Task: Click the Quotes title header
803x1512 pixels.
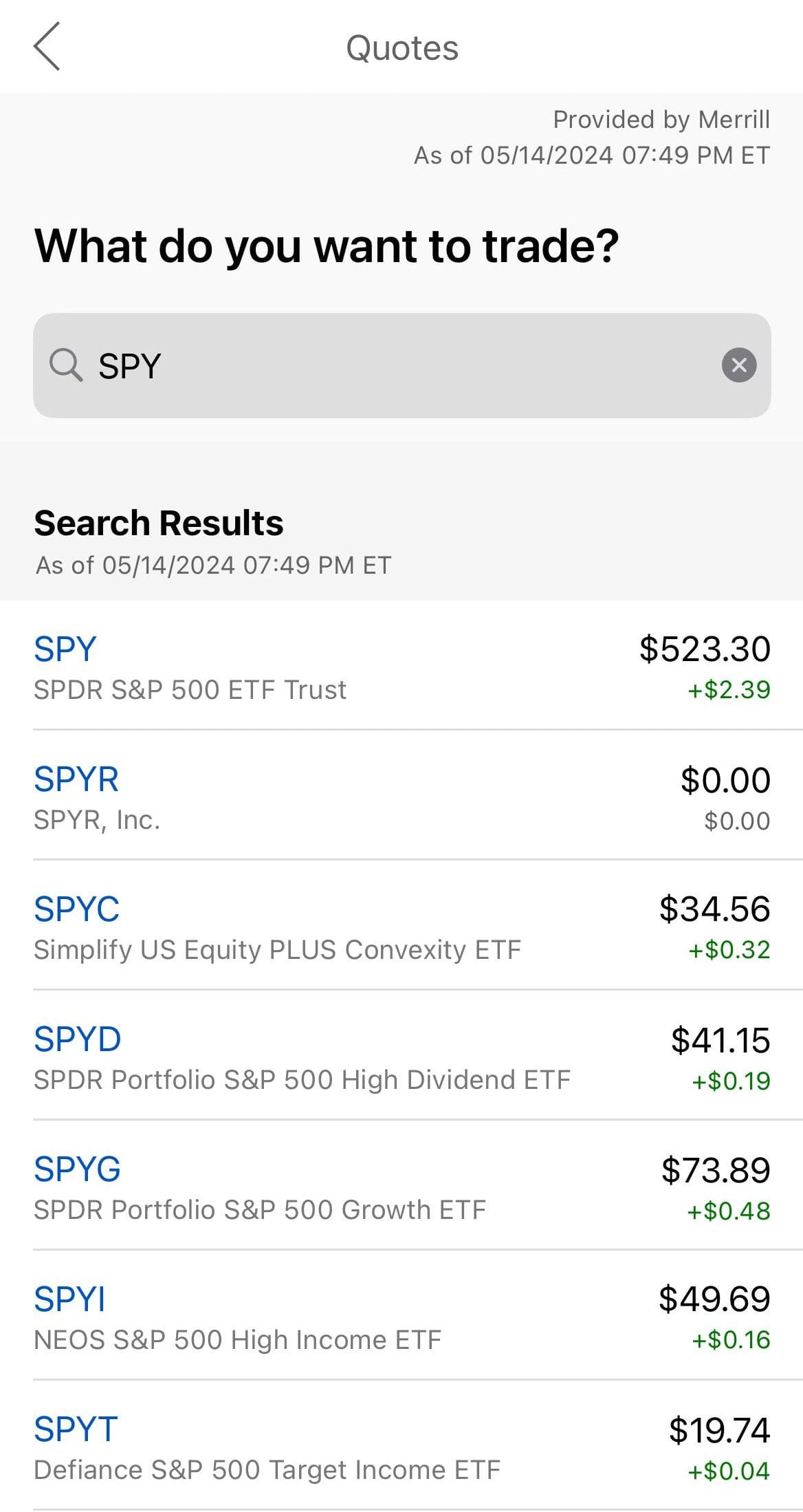Action: click(401, 48)
